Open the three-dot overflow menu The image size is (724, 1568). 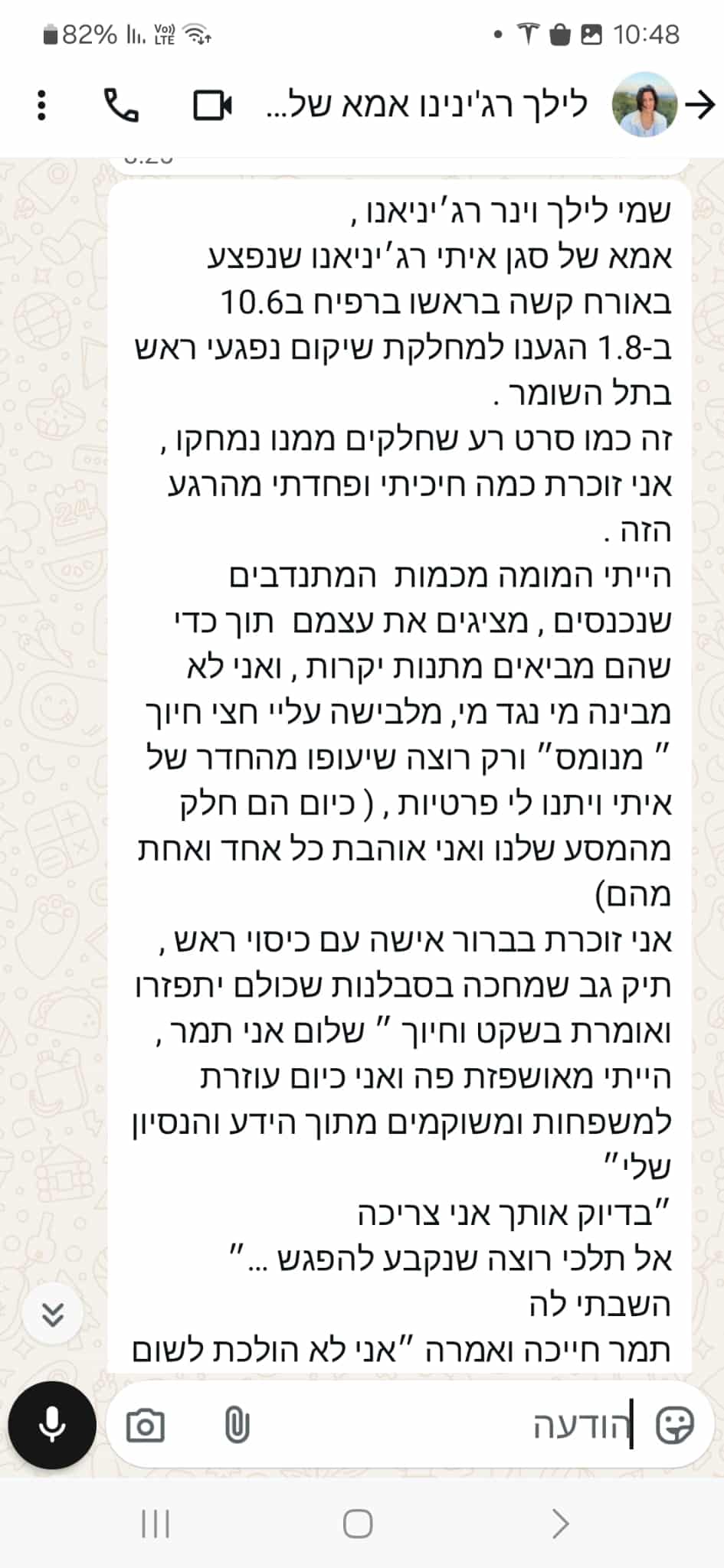coord(42,105)
